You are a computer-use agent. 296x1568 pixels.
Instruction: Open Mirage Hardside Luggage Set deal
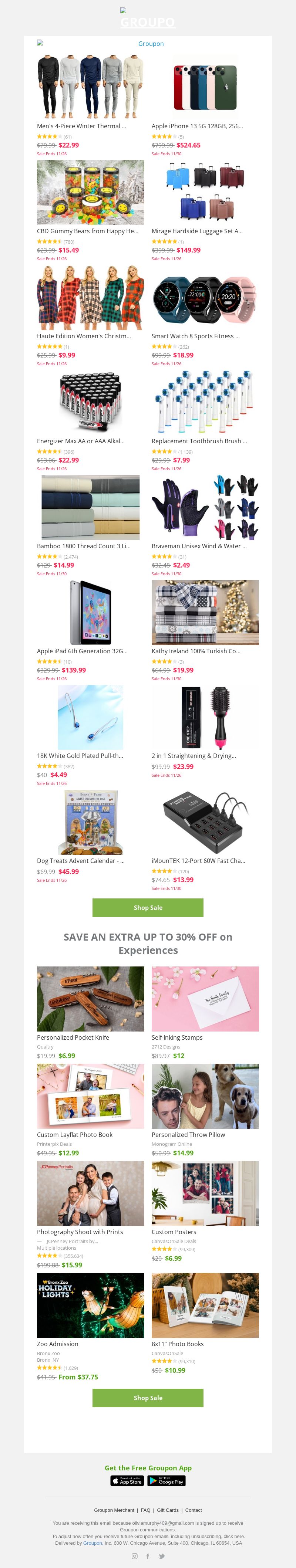pos(197,231)
